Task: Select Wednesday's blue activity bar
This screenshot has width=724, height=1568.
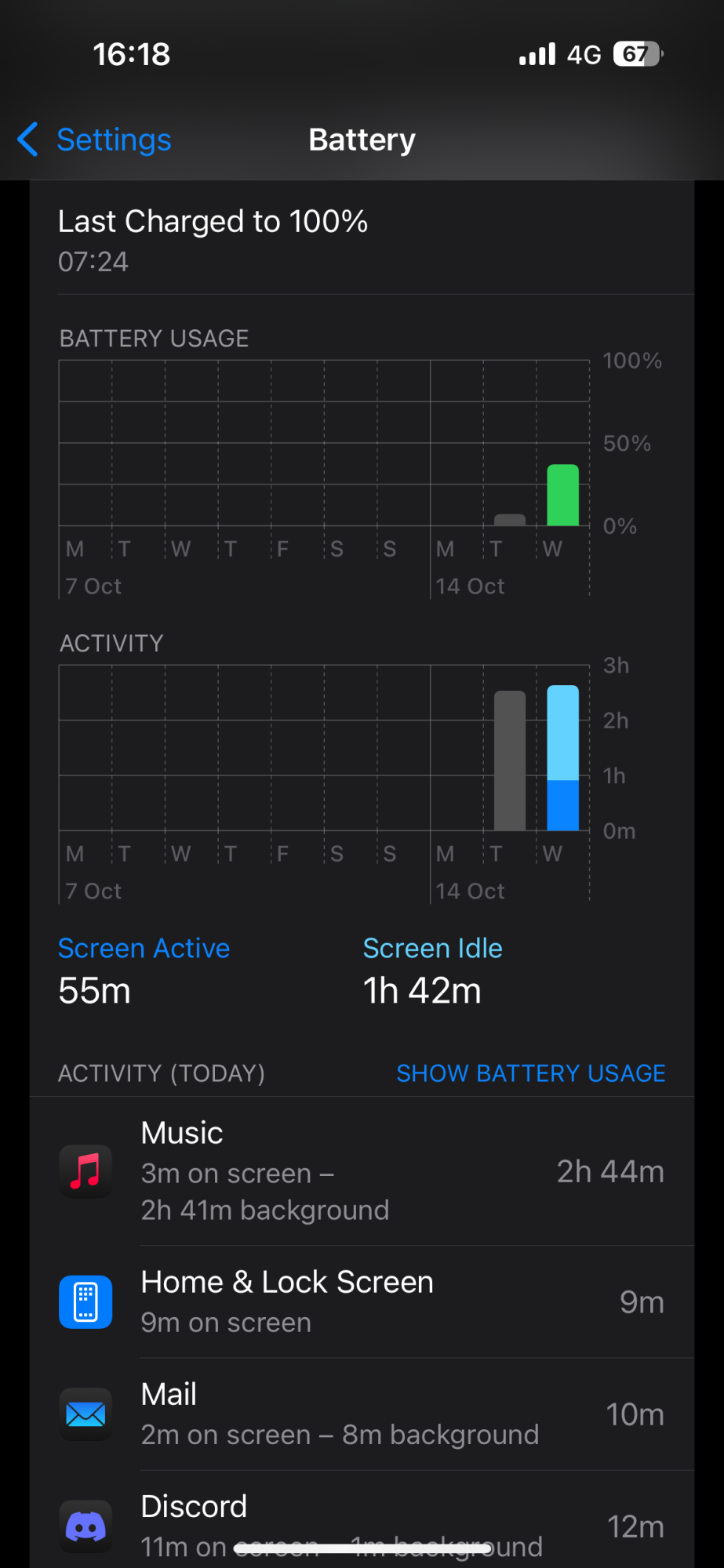Action: point(562,757)
